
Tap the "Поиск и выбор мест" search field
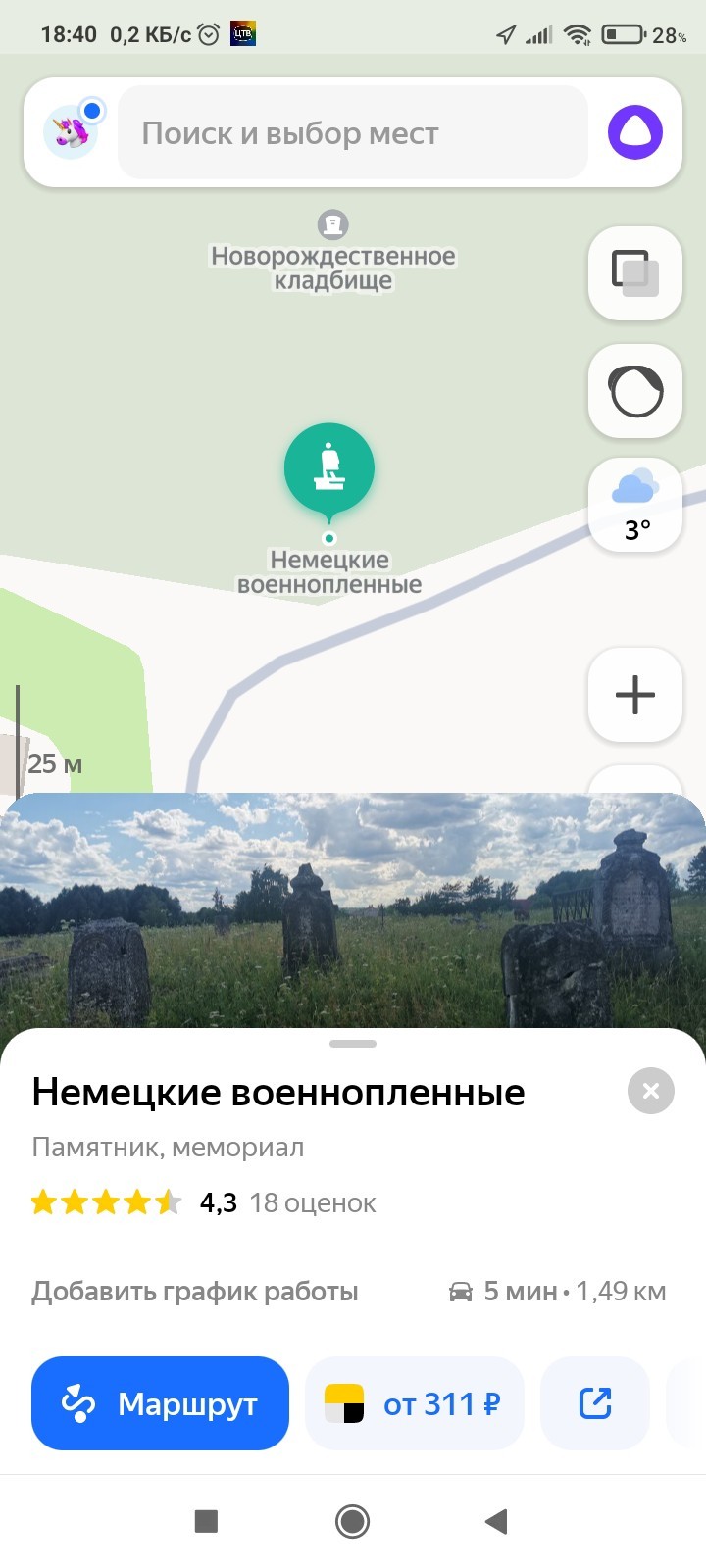[x=353, y=133]
